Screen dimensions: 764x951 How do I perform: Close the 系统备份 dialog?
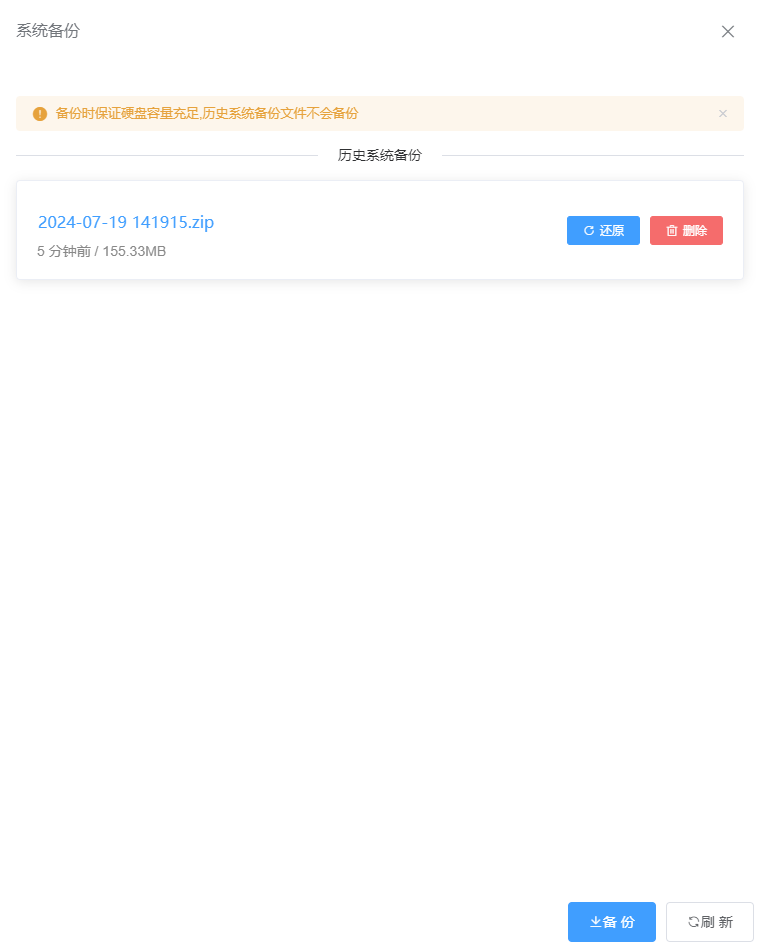coord(728,31)
